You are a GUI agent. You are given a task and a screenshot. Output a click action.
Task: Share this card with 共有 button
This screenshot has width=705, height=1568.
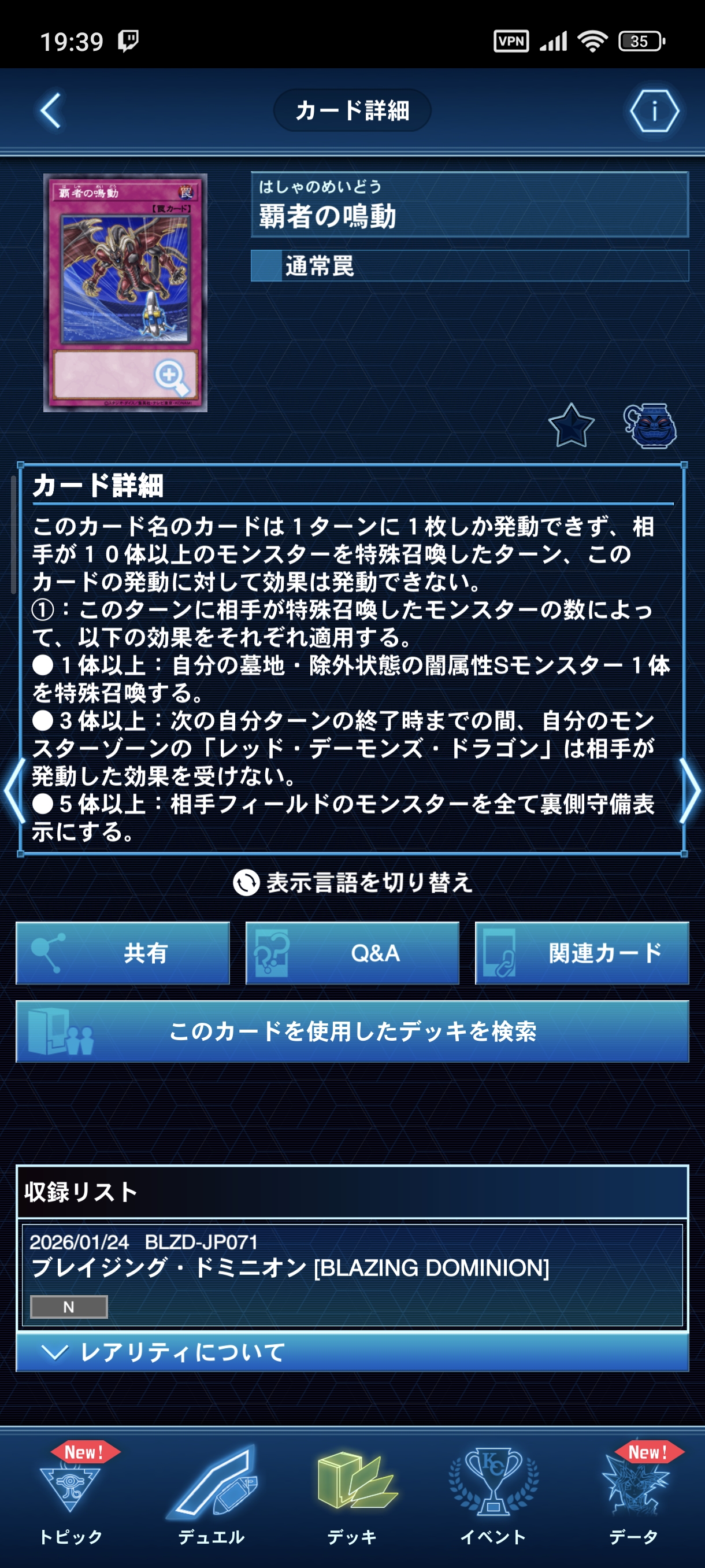tap(123, 953)
